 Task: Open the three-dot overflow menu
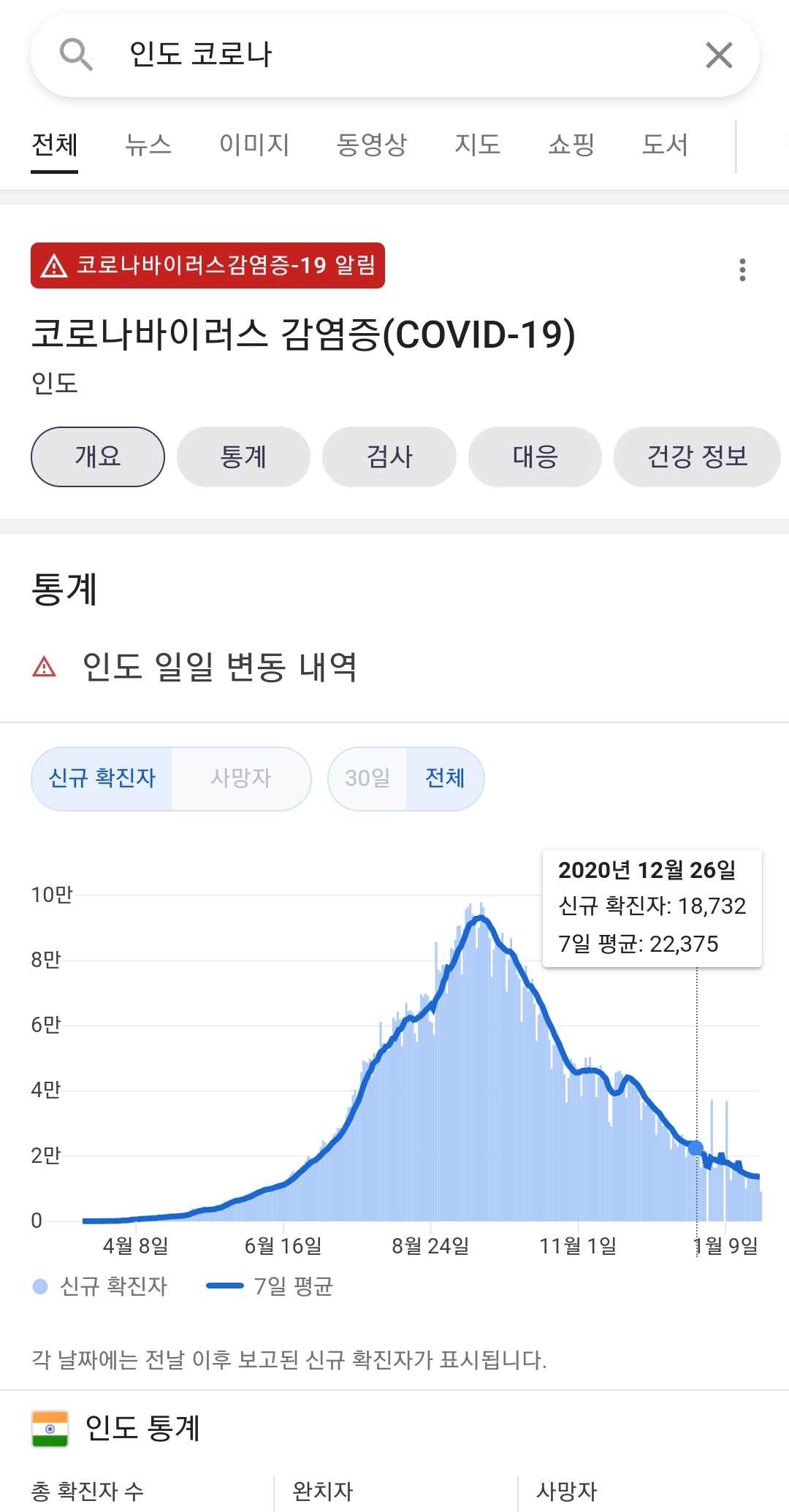pyautogui.click(x=742, y=270)
